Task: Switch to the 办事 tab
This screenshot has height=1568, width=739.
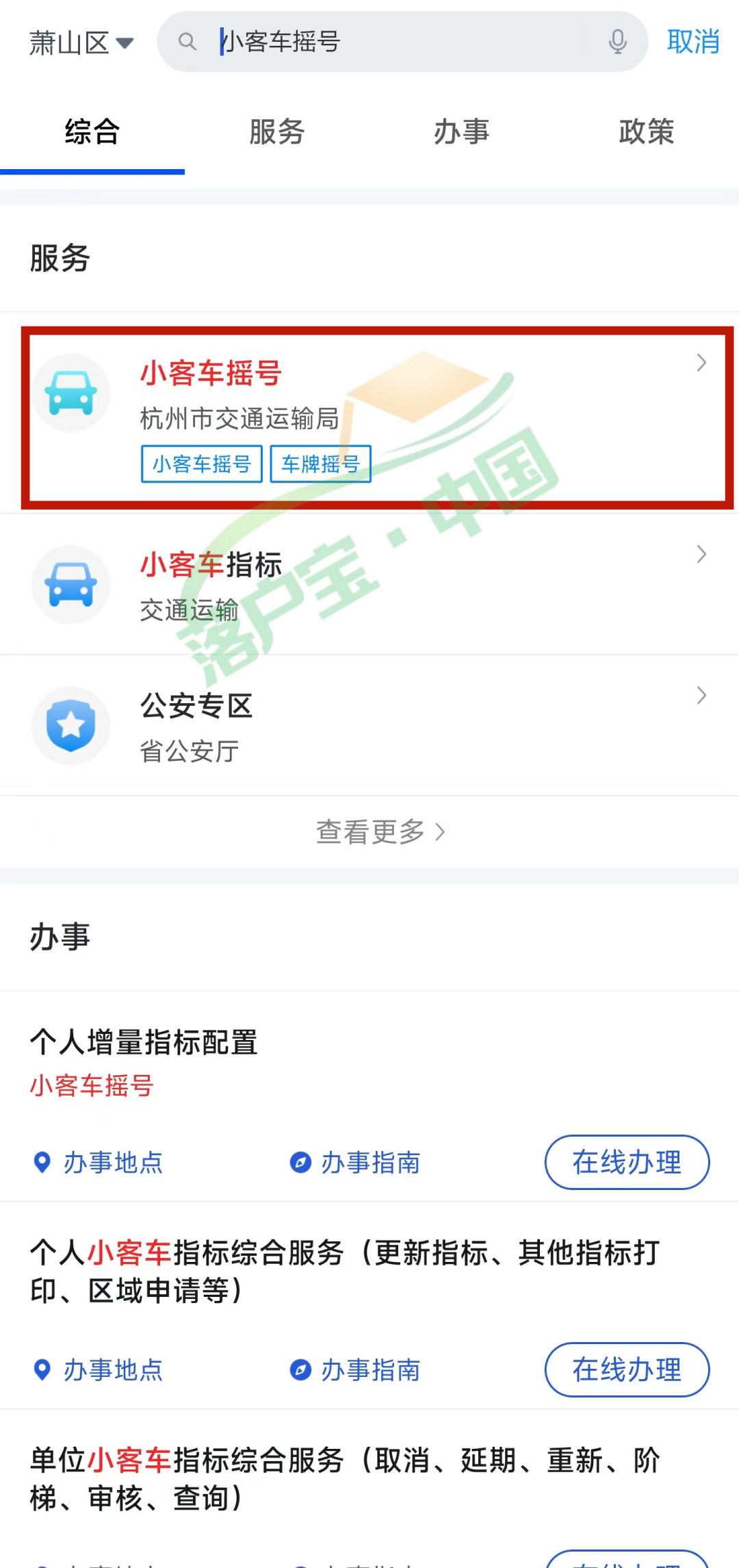Action: [x=462, y=132]
